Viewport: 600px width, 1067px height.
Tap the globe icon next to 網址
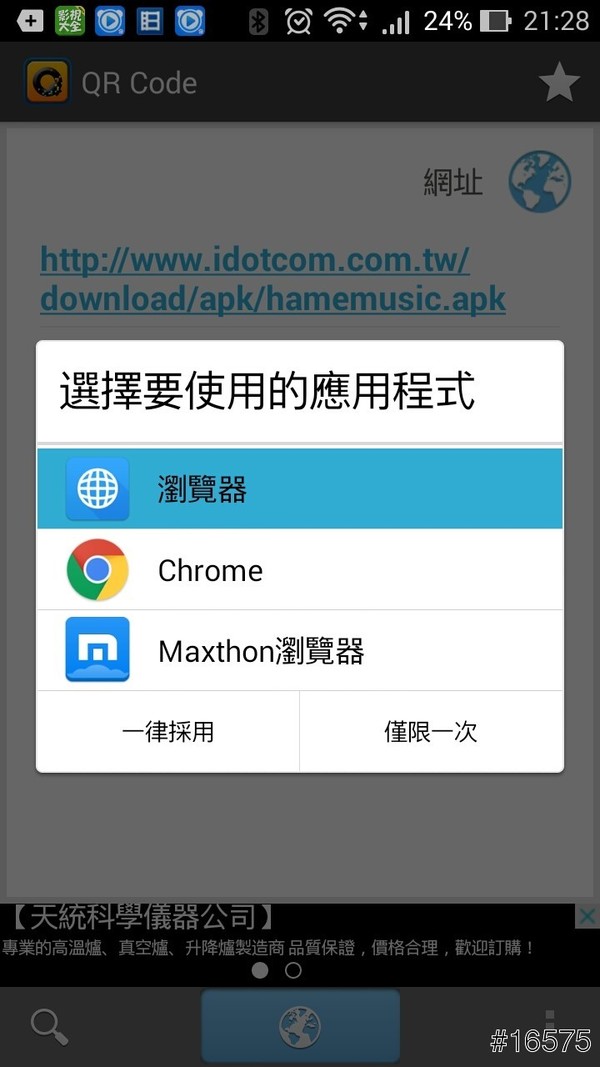(539, 183)
